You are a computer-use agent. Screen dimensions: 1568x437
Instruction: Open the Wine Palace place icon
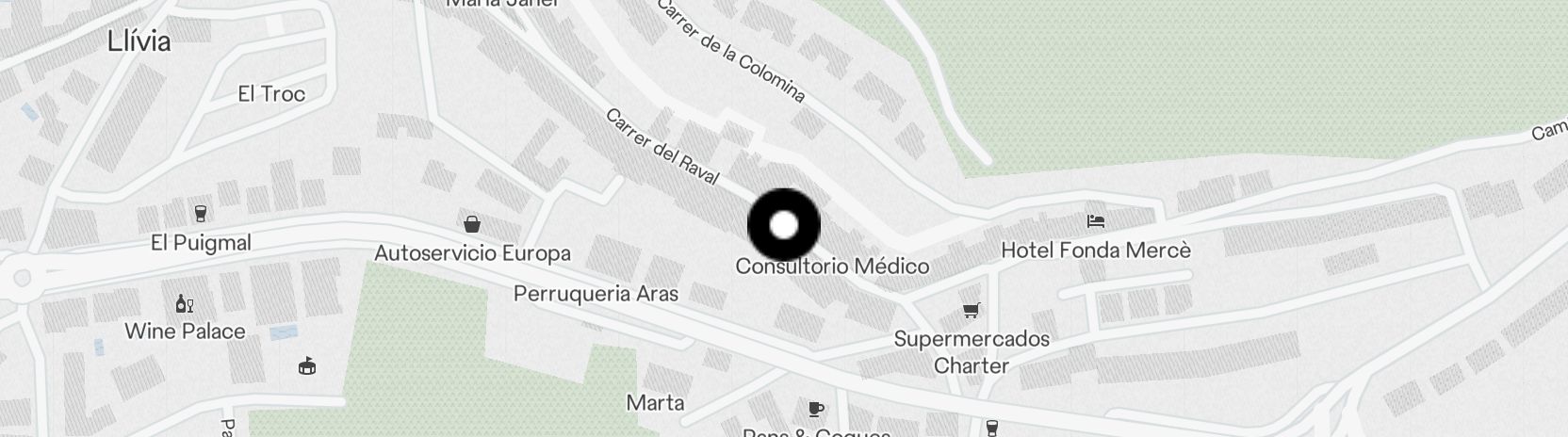pyautogui.click(x=184, y=303)
